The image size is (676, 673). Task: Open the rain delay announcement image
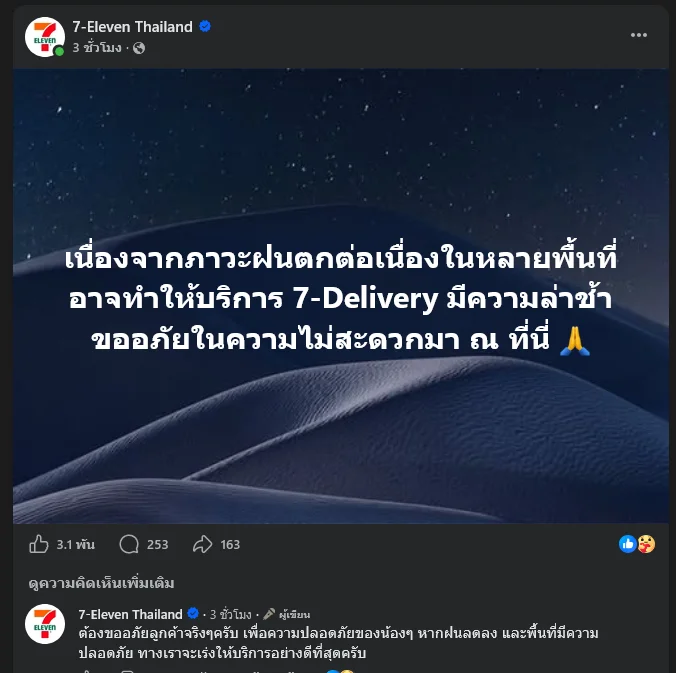coord(341,296)
